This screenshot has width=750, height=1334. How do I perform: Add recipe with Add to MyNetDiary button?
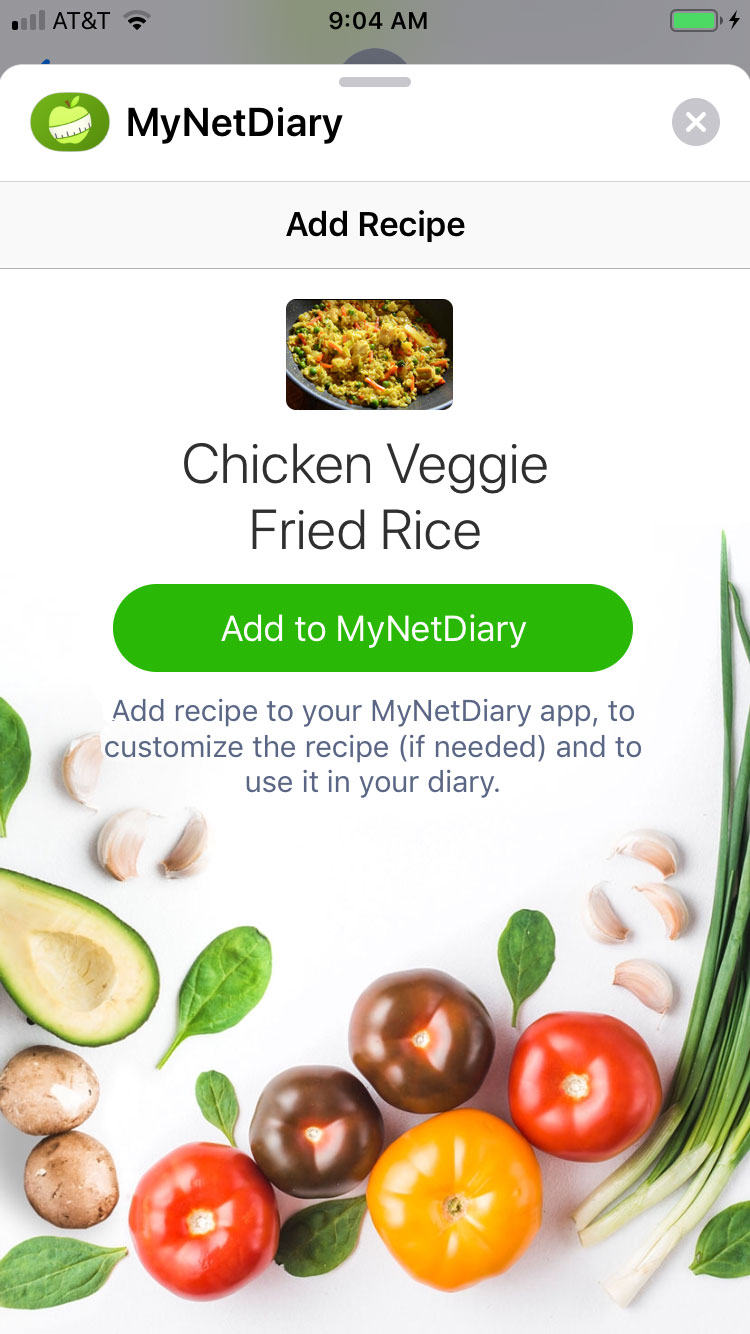pos(373,628)
